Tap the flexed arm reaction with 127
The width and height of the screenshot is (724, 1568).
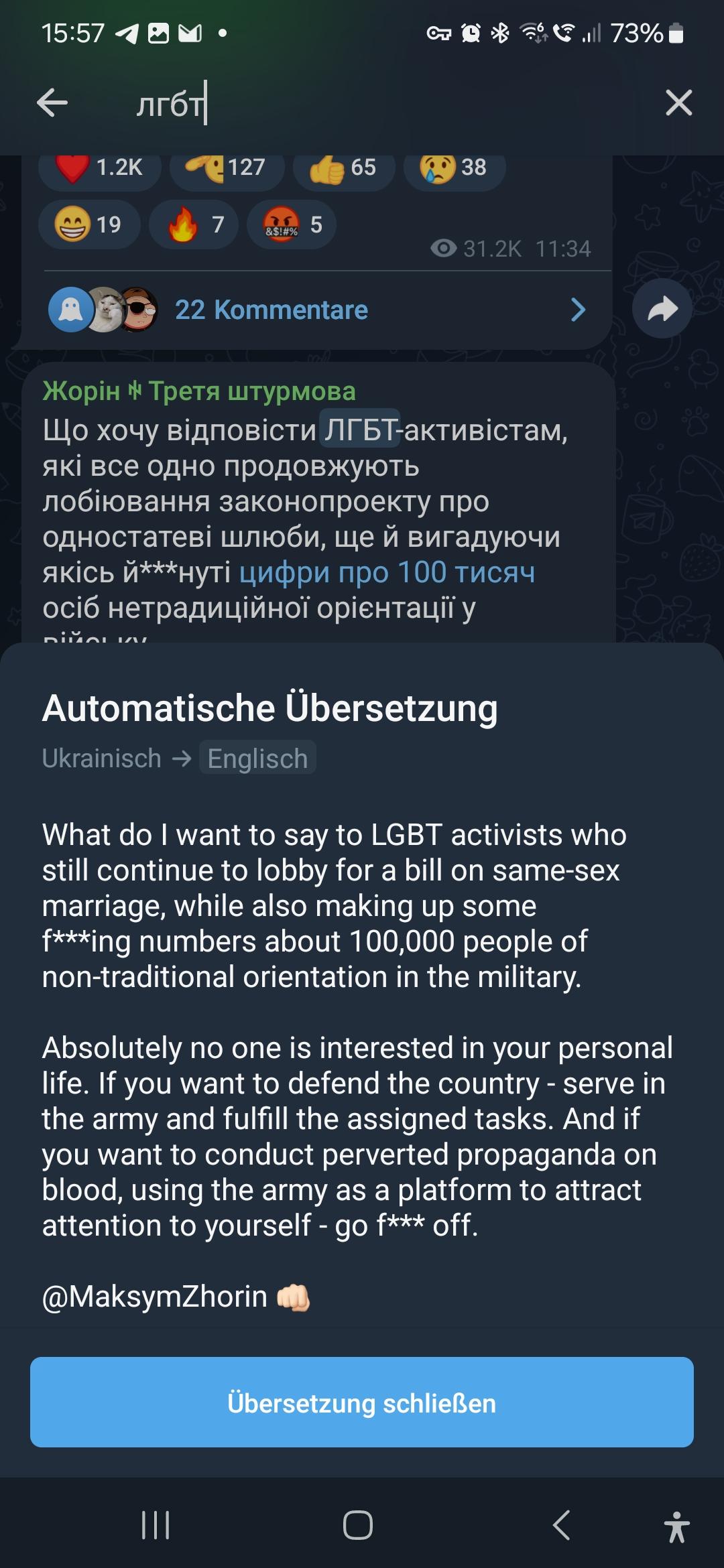click(226, 168)
